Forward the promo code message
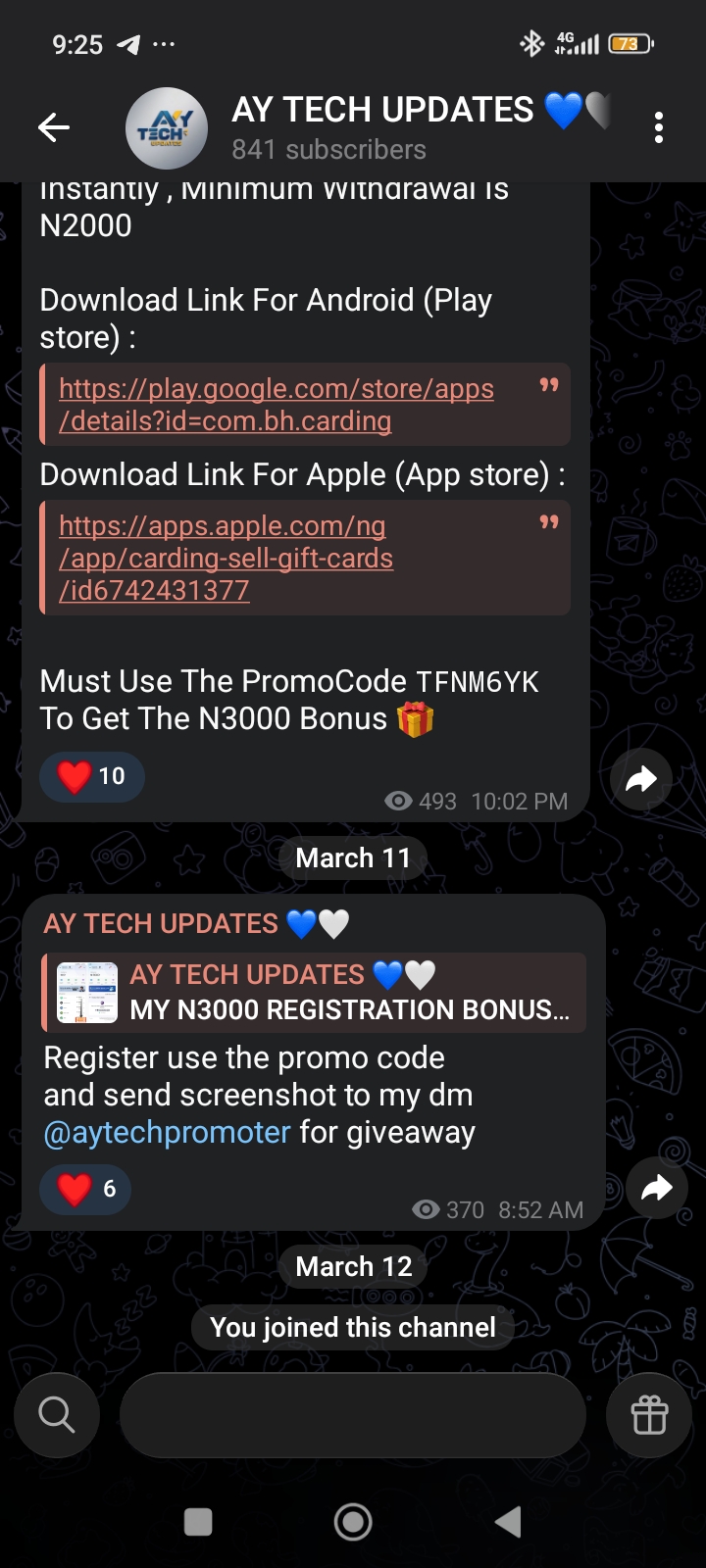Image resolution: width=706 pixels, height=1568 pixels. coord(640,779)
